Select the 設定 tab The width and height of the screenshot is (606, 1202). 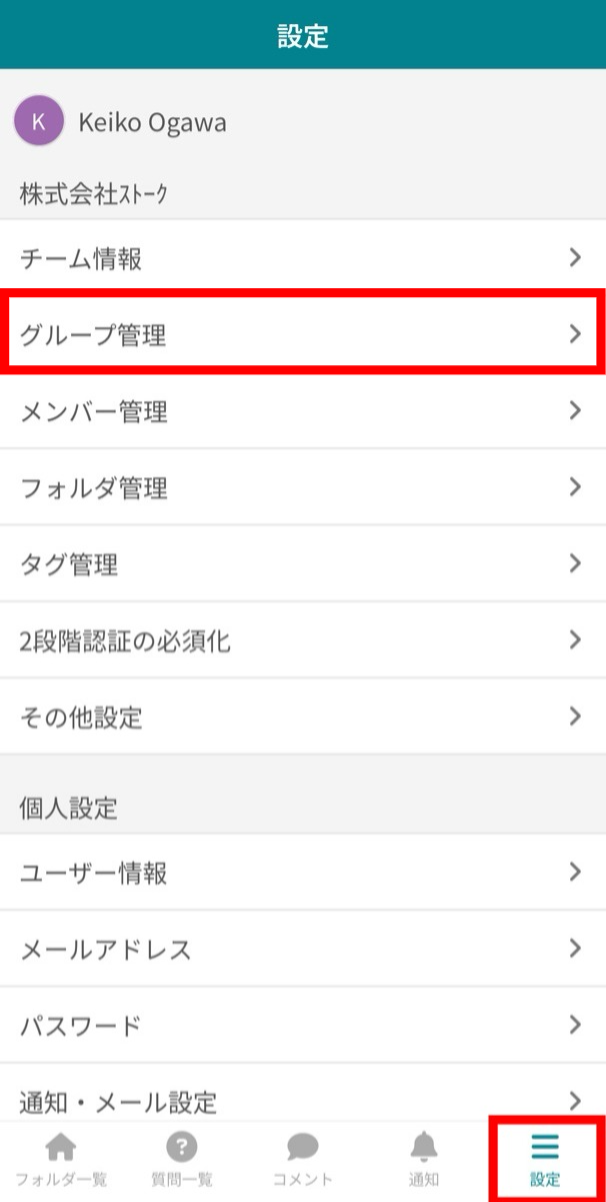coord(545,1160)
